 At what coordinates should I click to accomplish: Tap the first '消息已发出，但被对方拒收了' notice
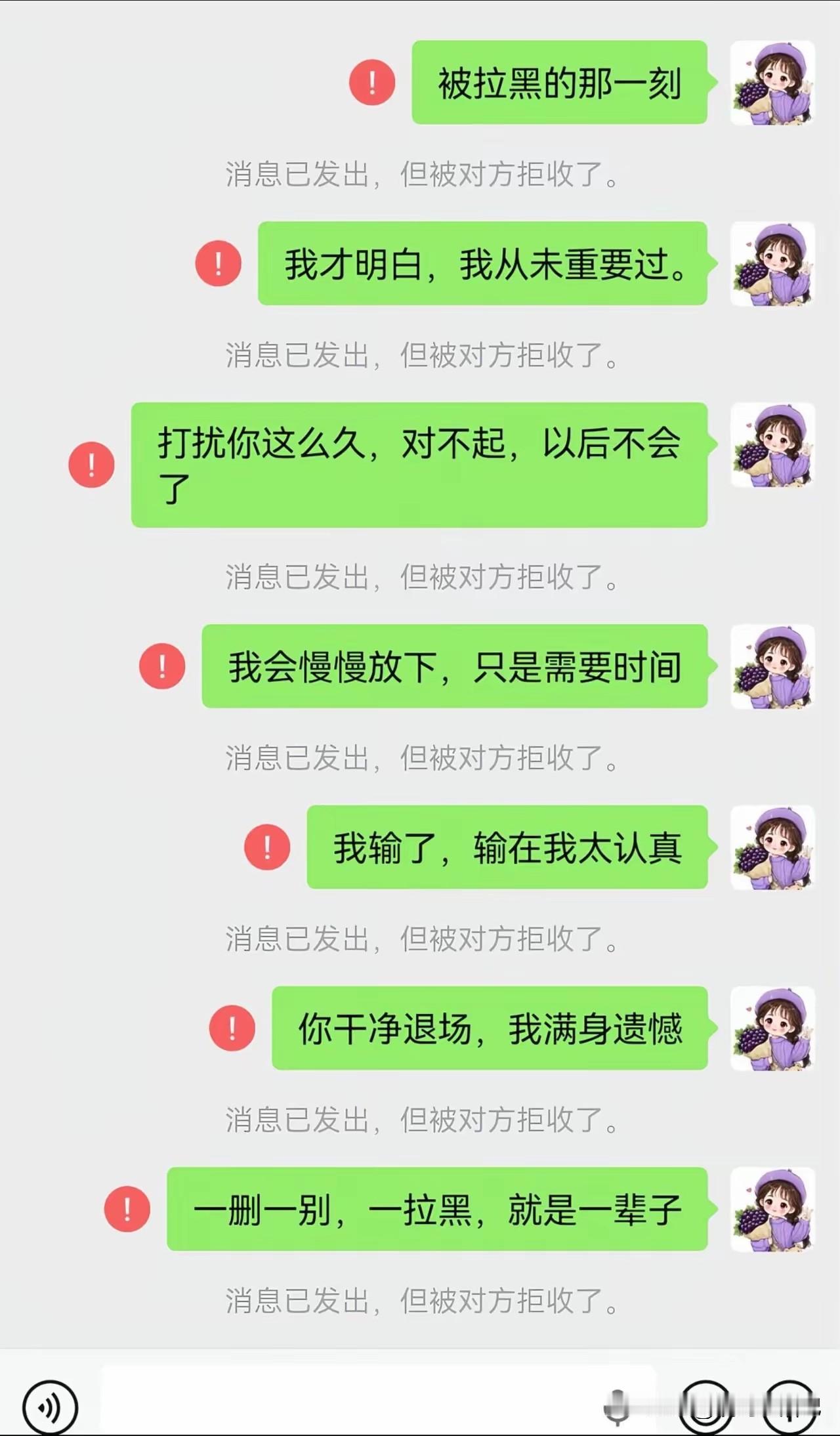point(419,173)
